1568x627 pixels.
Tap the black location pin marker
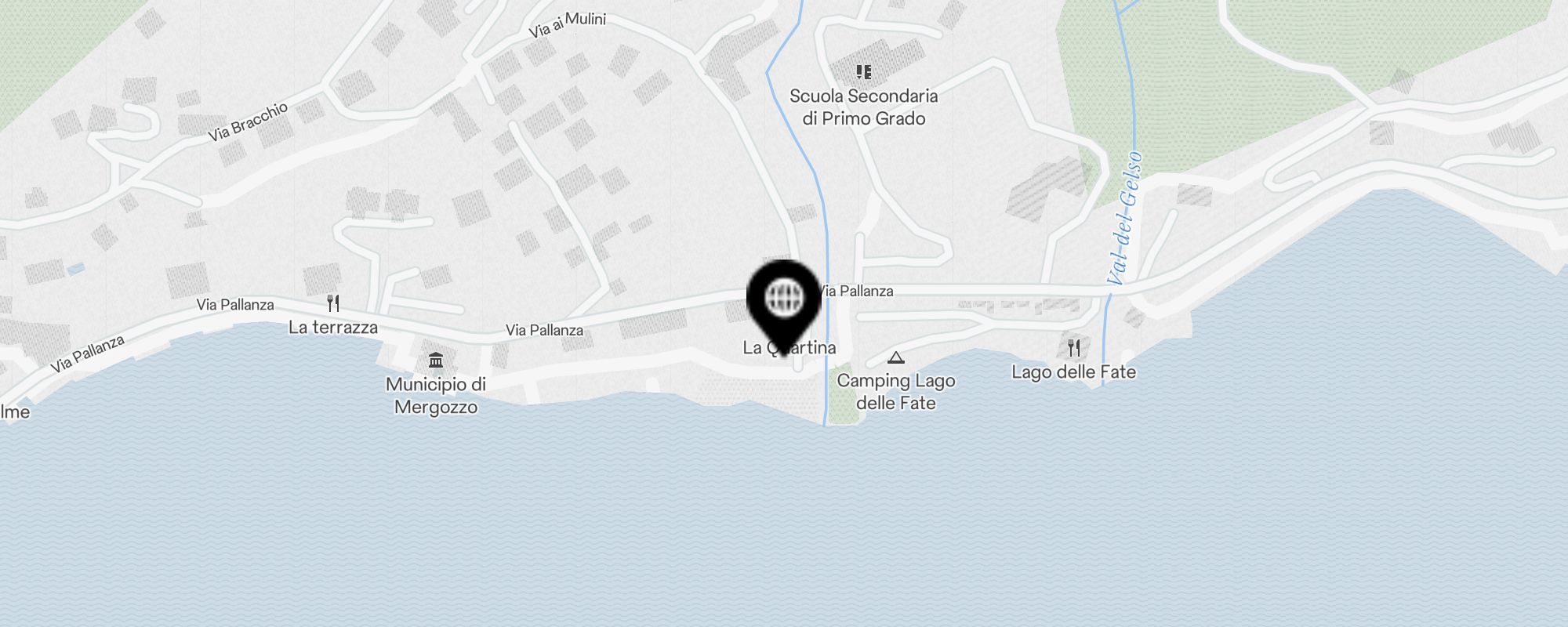tap(783, 299)
